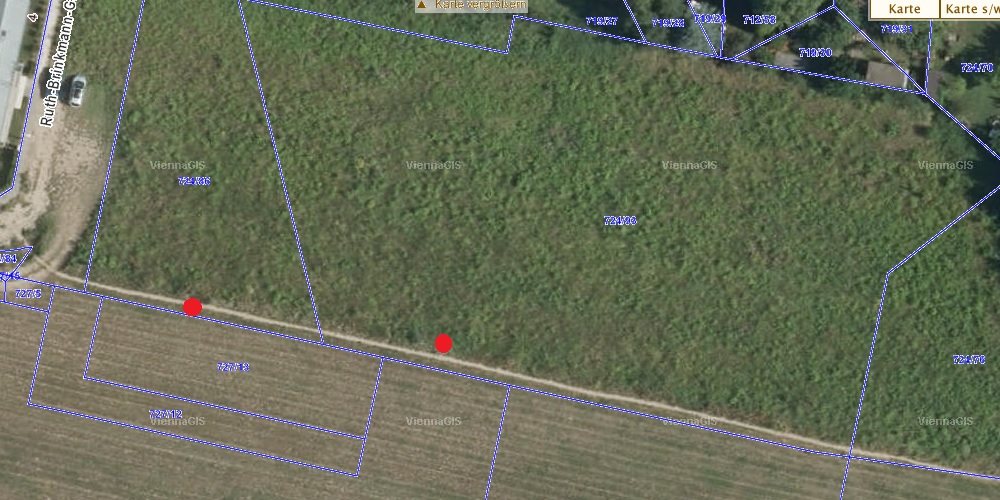Switch to the Karte s/w view

coord(971,9)
